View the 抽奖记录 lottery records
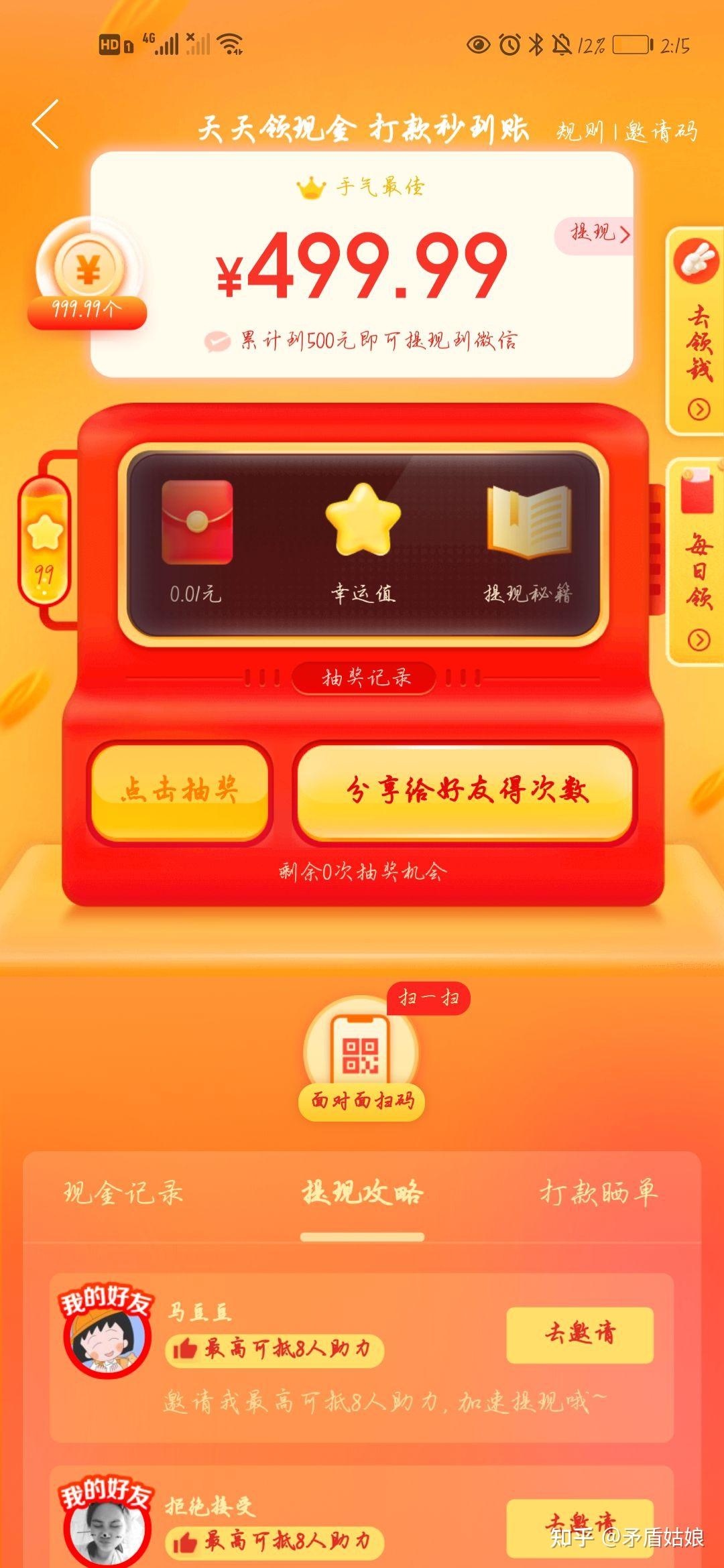 pos(365,677)
